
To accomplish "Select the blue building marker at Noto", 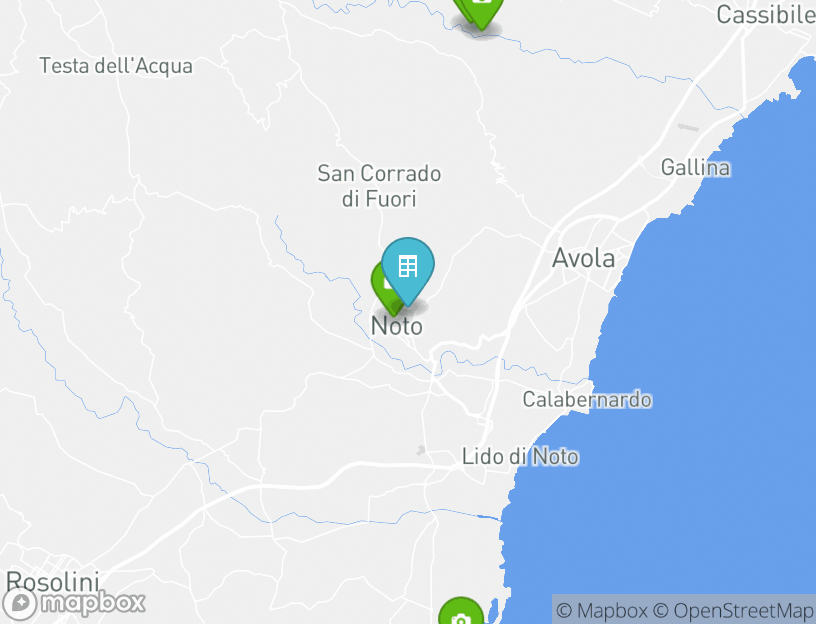I will click(x=408, y=266).
